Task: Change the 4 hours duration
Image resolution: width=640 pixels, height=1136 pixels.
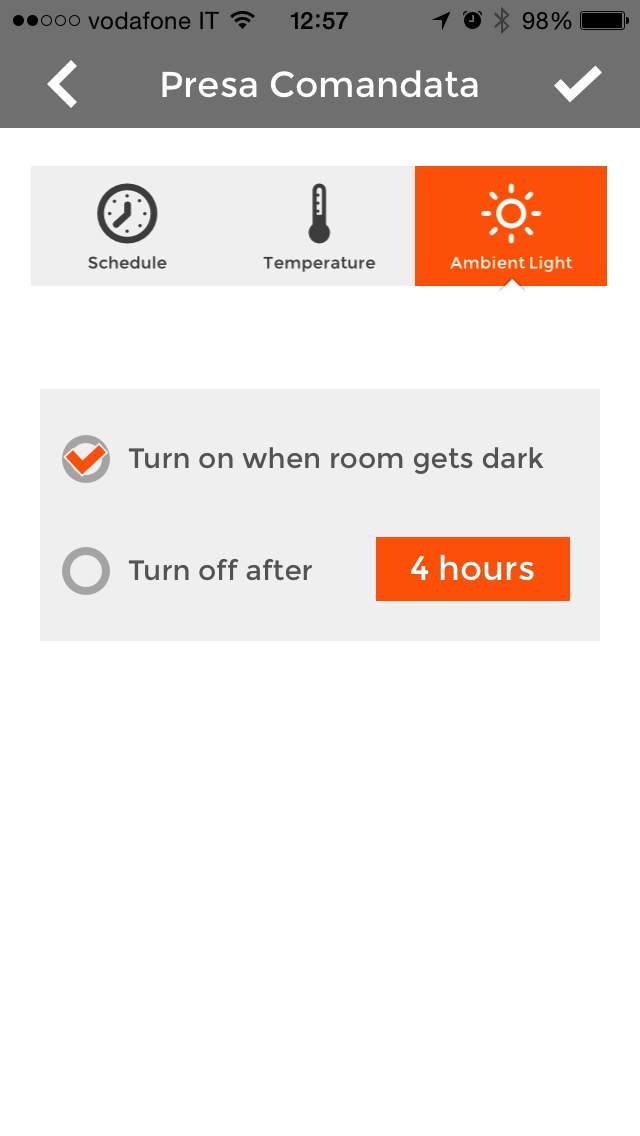Action: [472, 569]
